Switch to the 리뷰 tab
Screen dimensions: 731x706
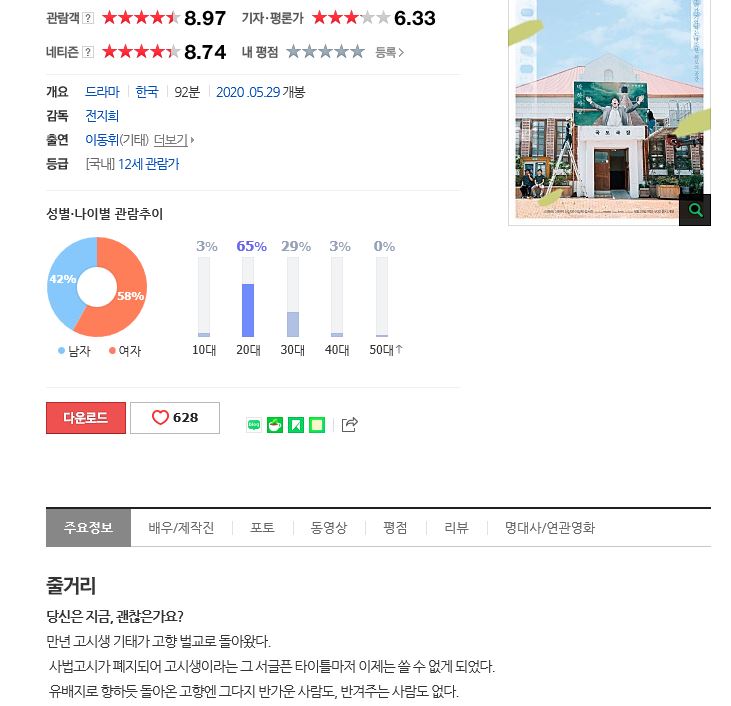[456, 528]
